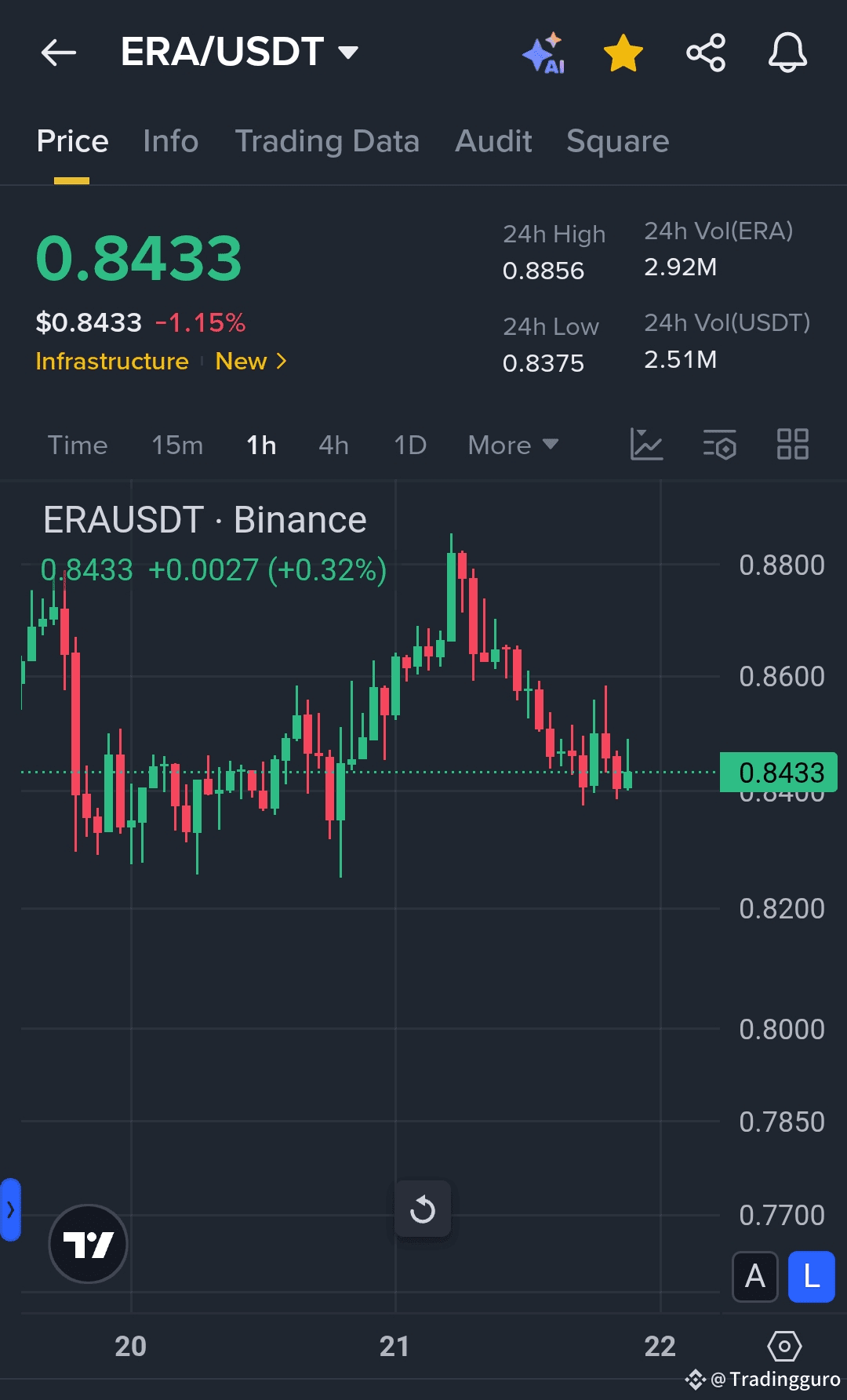The width and height of the screenshot is (847, 1400).
Task: Select the 4h chart interval
Action: (x=333, y=445)
